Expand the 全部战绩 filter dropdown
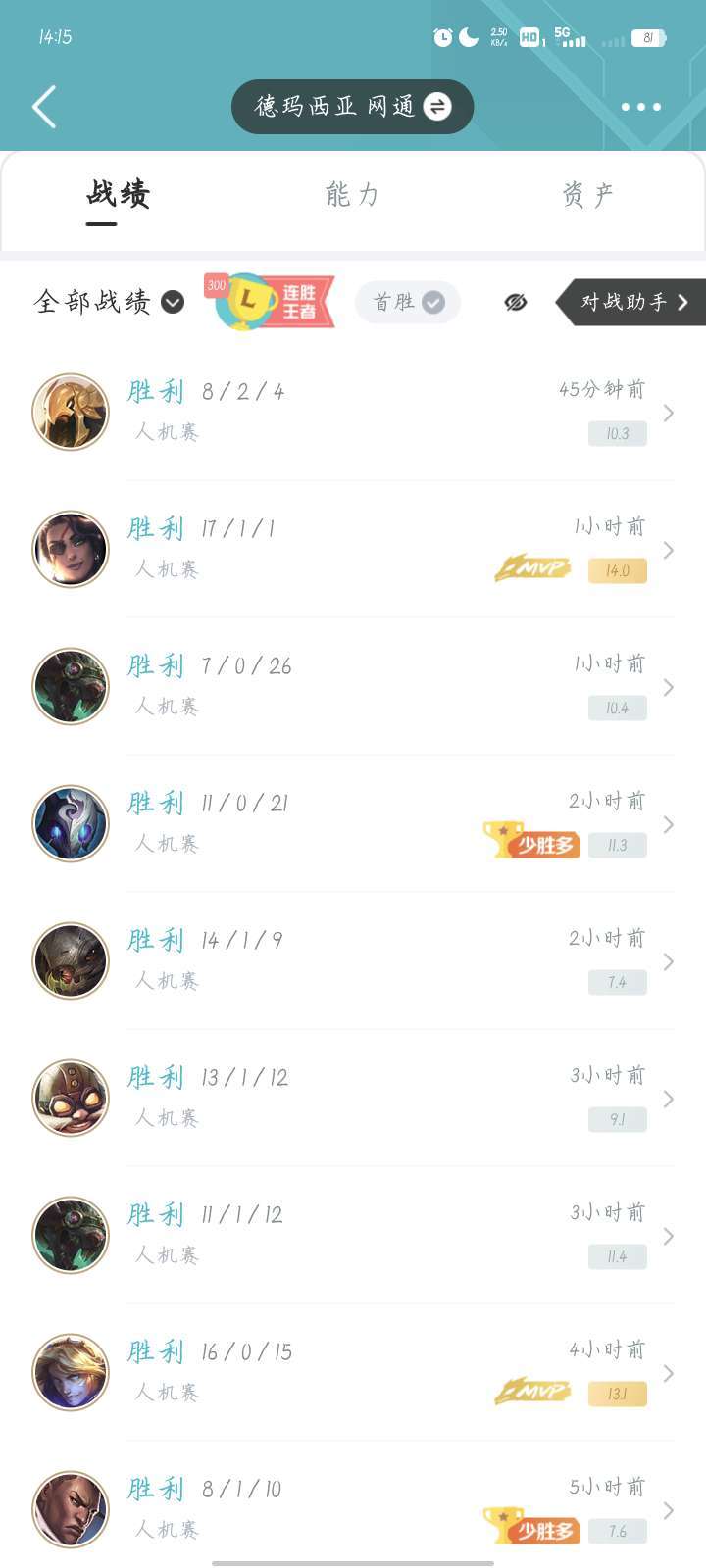The height and width of the screenshot is (1568, 706). coord(173,303)
